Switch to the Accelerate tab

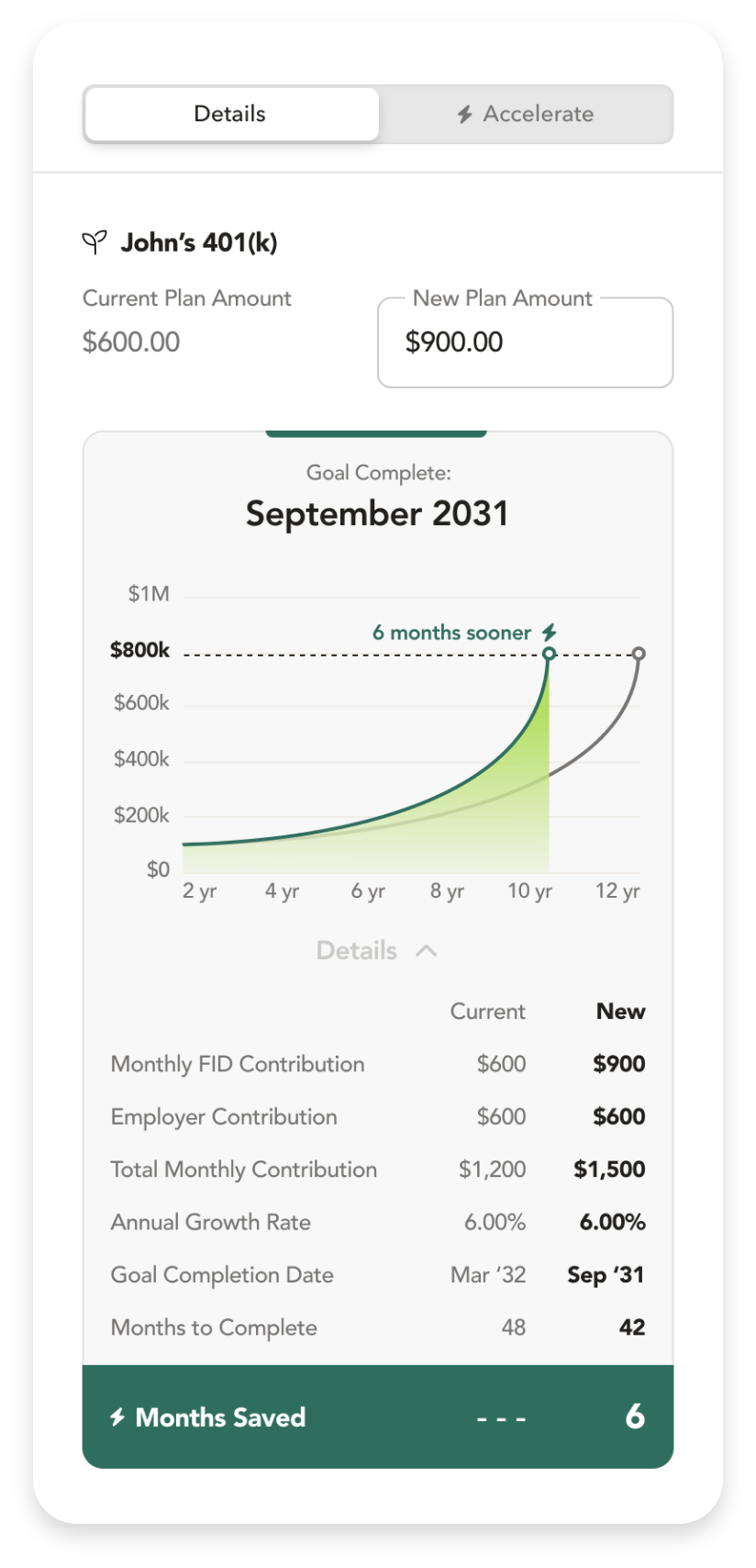[526, 114]
